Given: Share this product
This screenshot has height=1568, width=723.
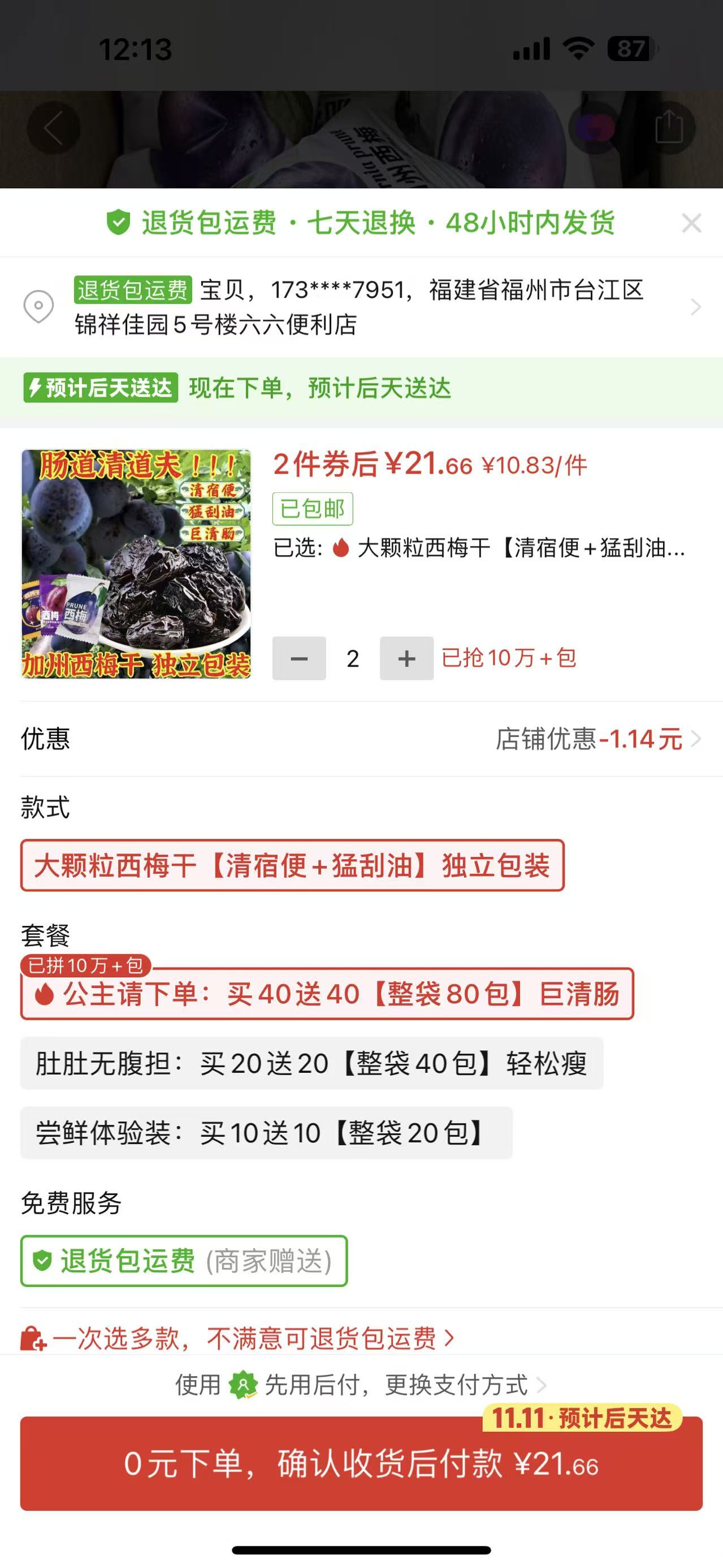Looking at the screenshot, I should [x=668, y=128].
